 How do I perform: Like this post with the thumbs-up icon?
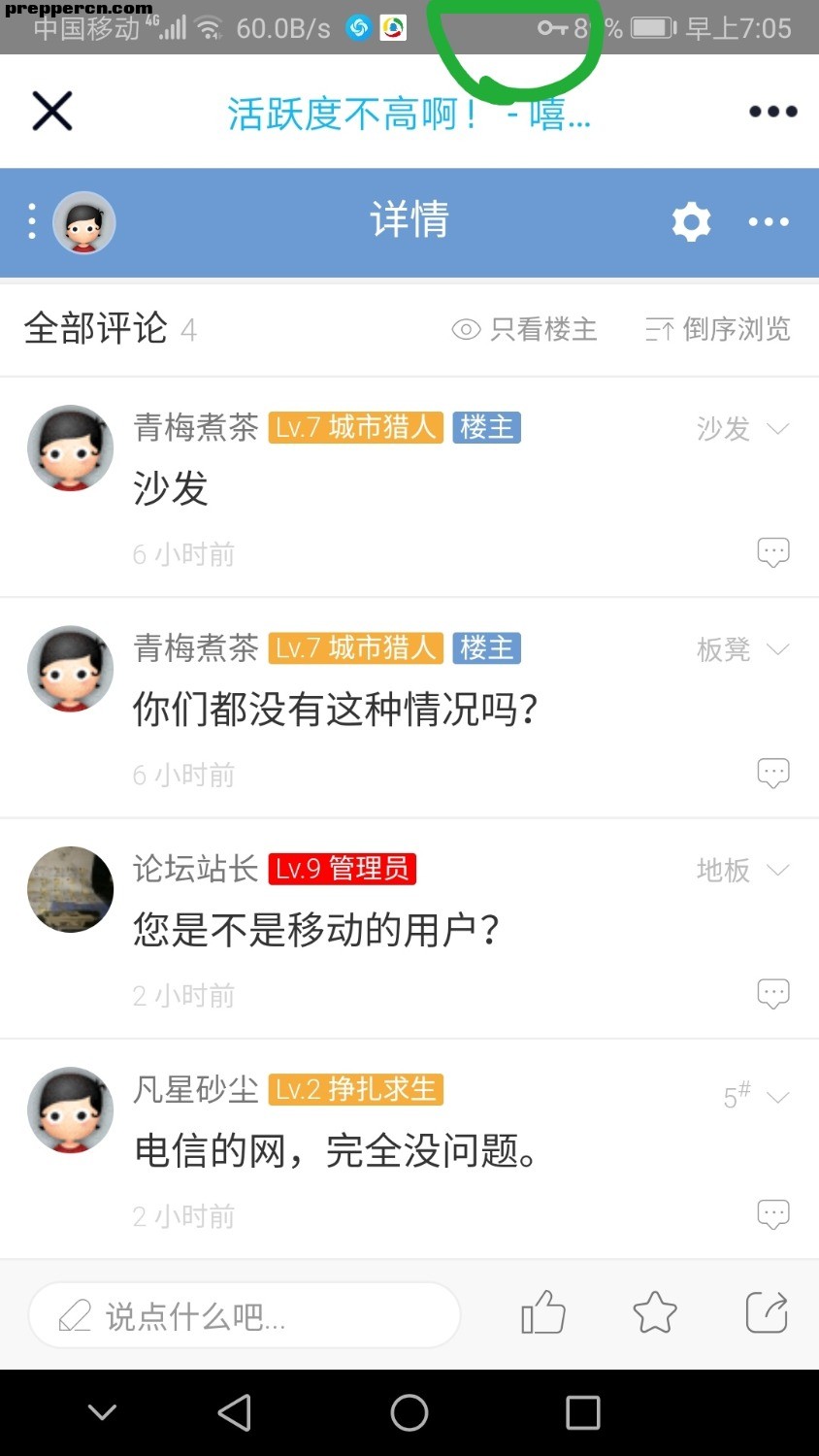[543, 1313]
